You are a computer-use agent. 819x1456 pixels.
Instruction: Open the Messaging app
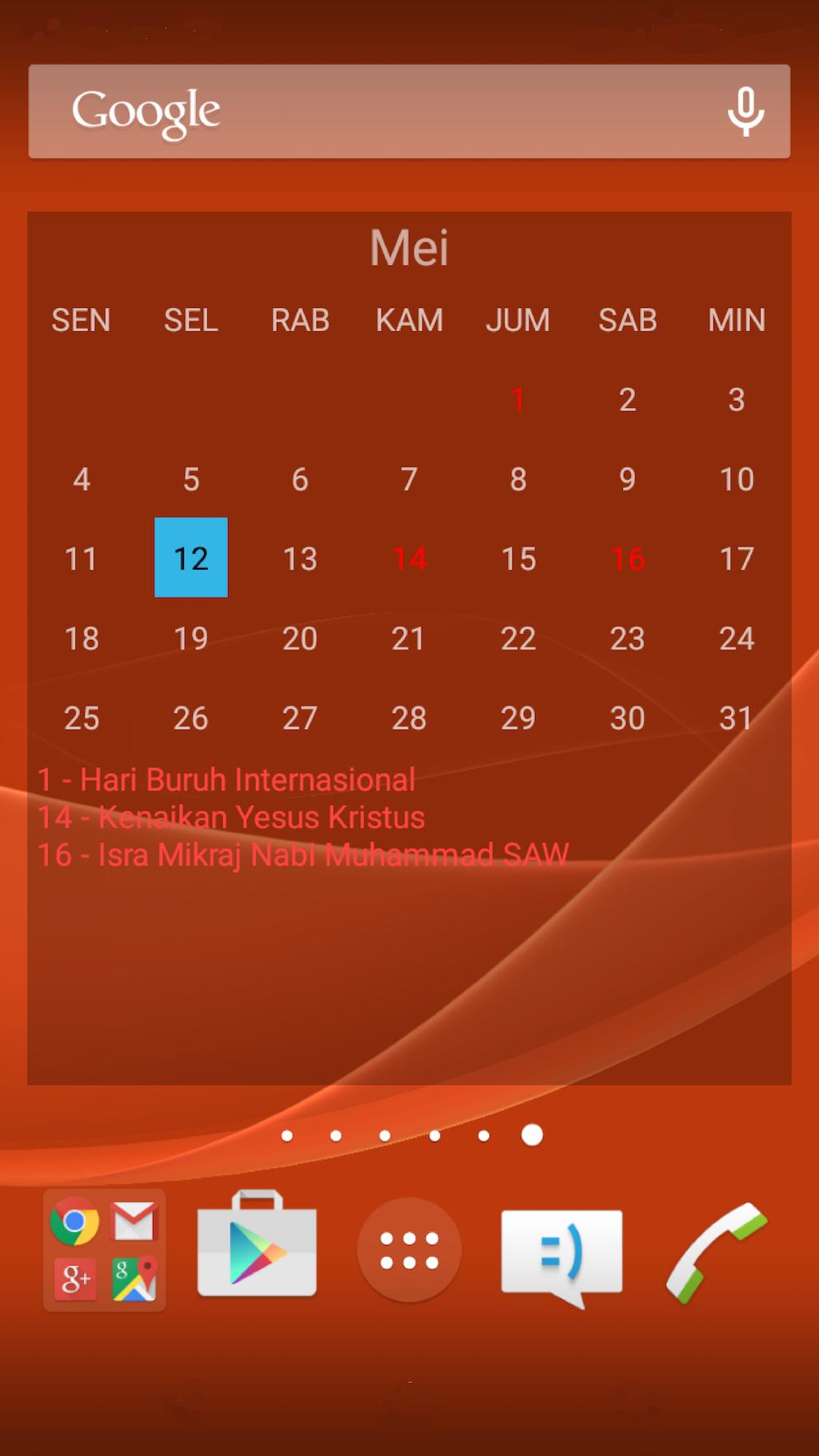561,1253
